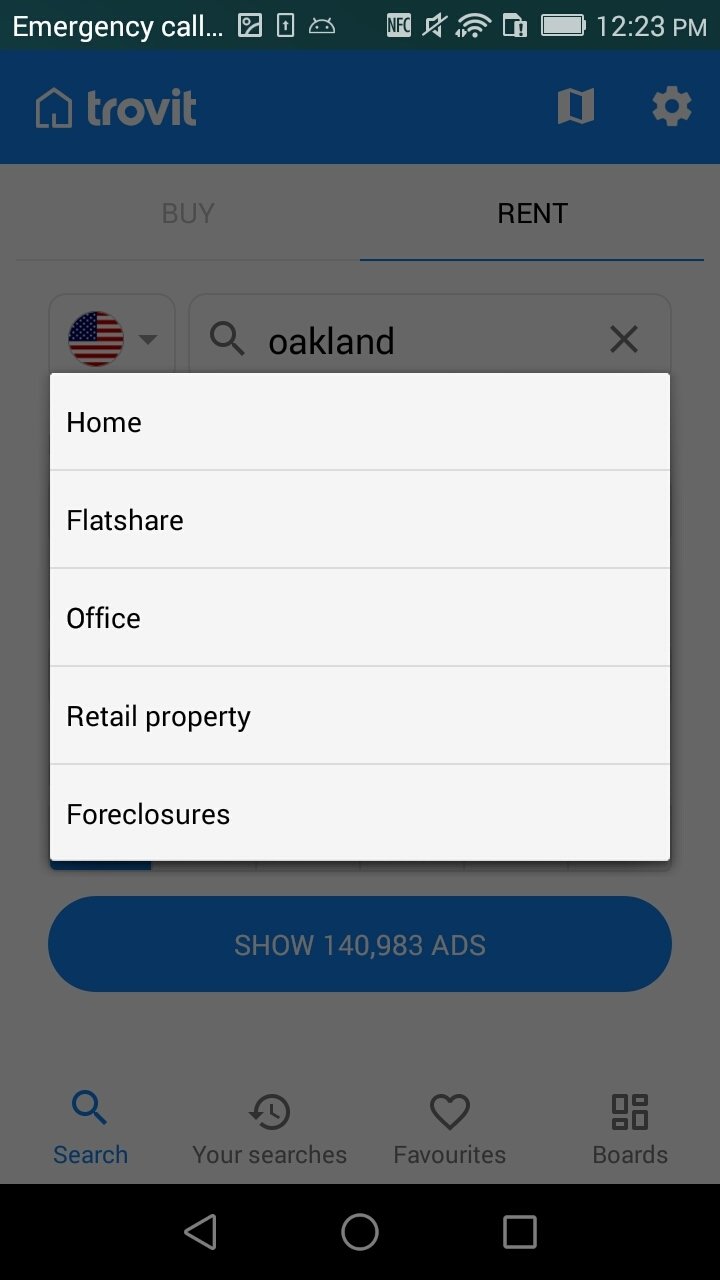Tap the system back button

tap(200, 1232)
